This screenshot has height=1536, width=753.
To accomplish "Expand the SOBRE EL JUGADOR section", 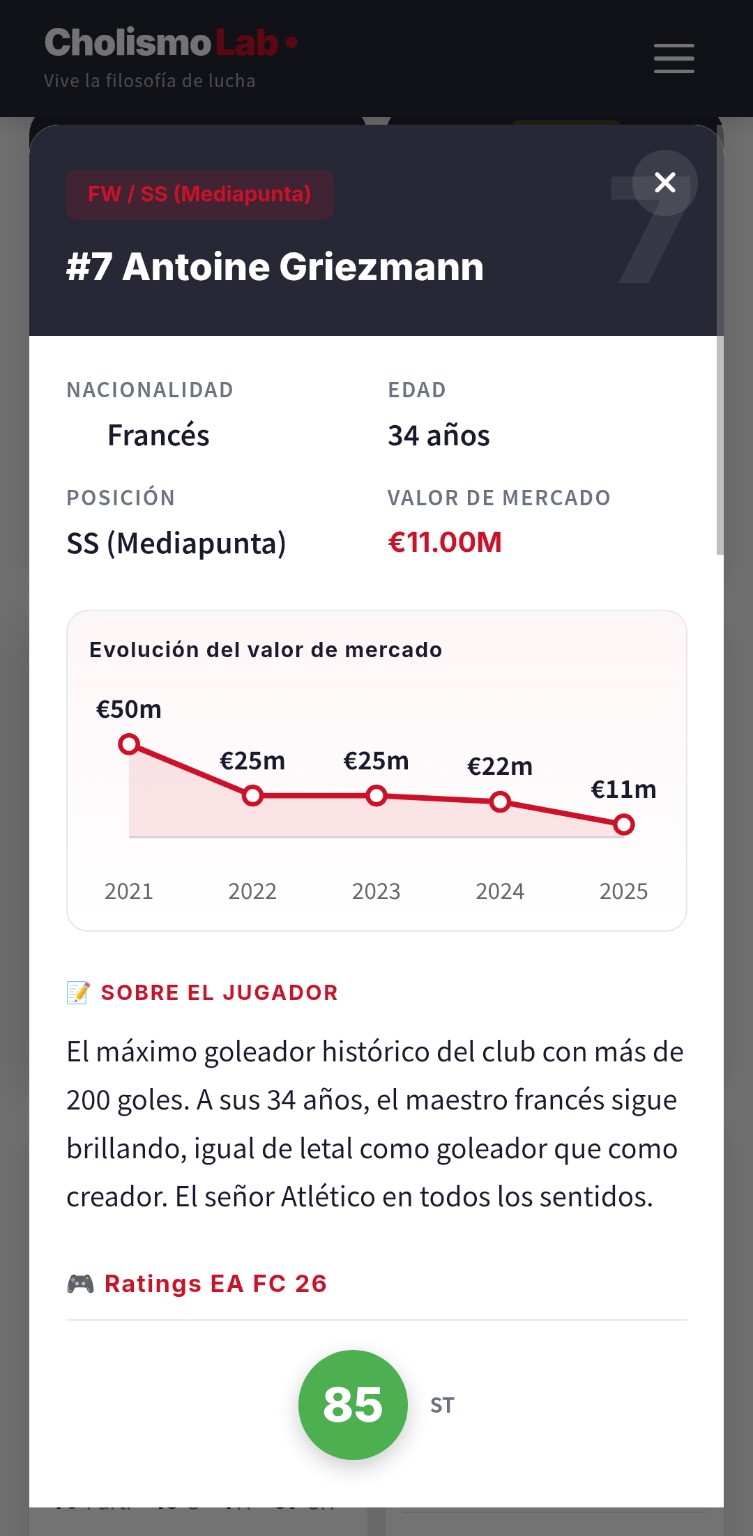I will click(221, 992).
